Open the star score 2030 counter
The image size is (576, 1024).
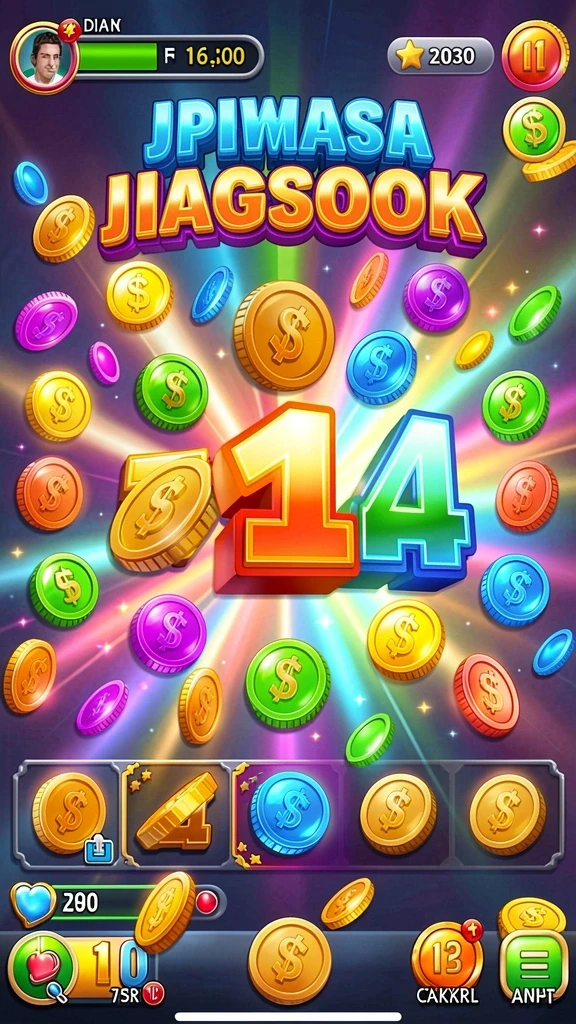tap(440, 56)
